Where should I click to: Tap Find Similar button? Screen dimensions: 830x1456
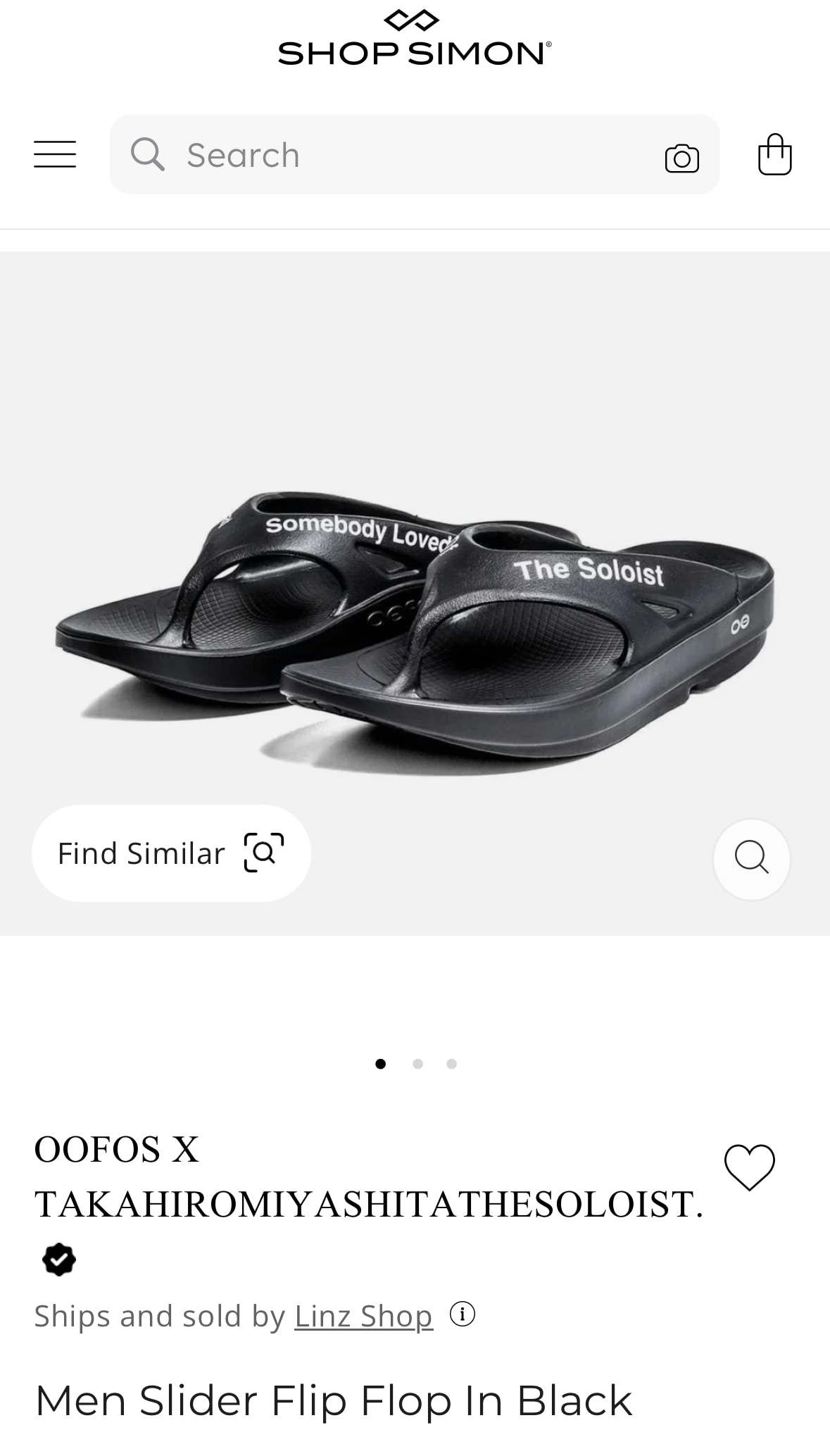pyautogui.click(x=171, y=853)
